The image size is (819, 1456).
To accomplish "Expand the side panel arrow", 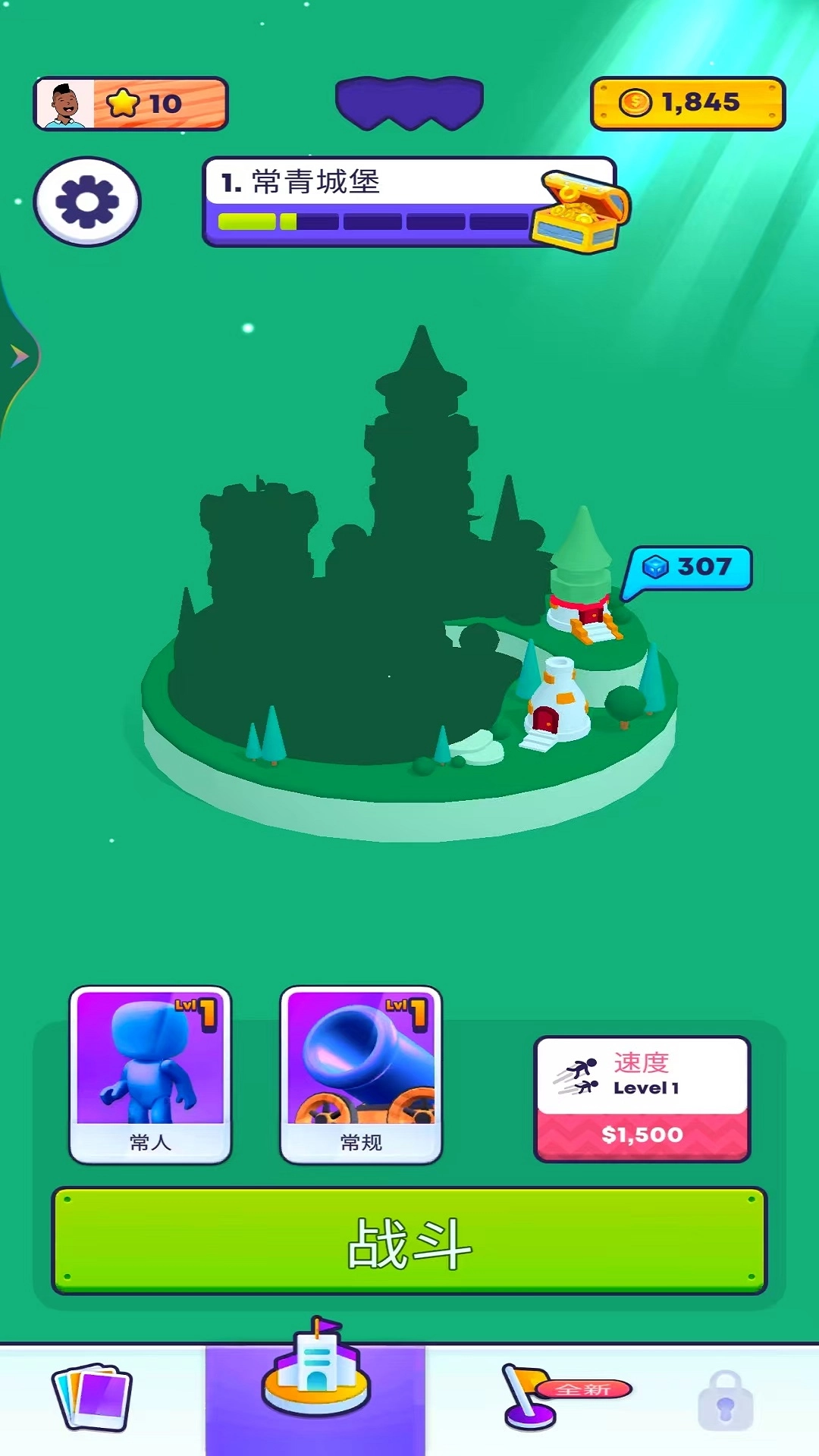I will (18, 356).
